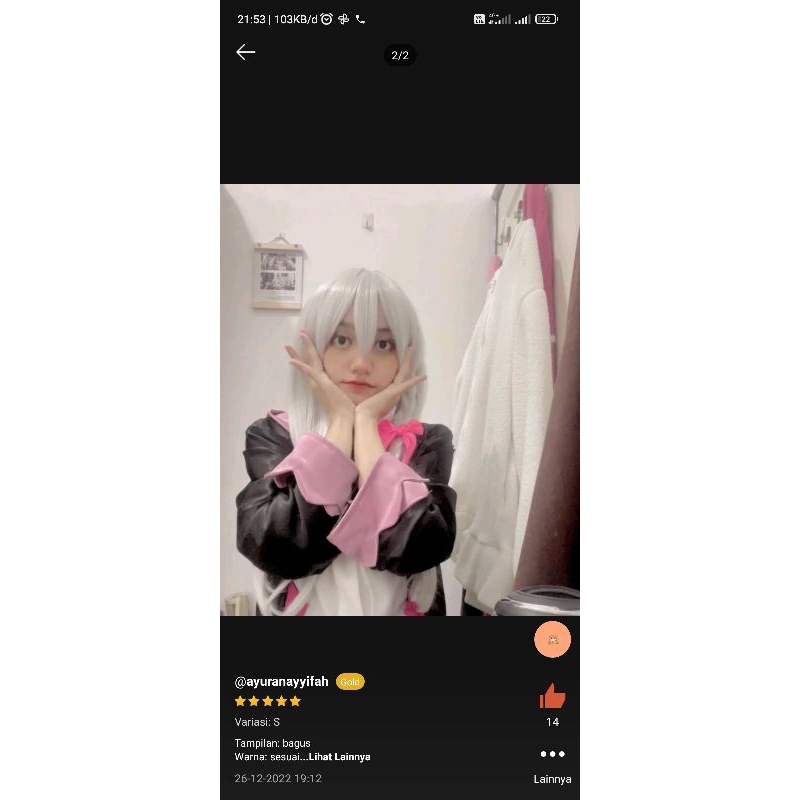Open reviewer @ayuranayyifah's profile
800x800 pixels.
click(x=281, y=682)
